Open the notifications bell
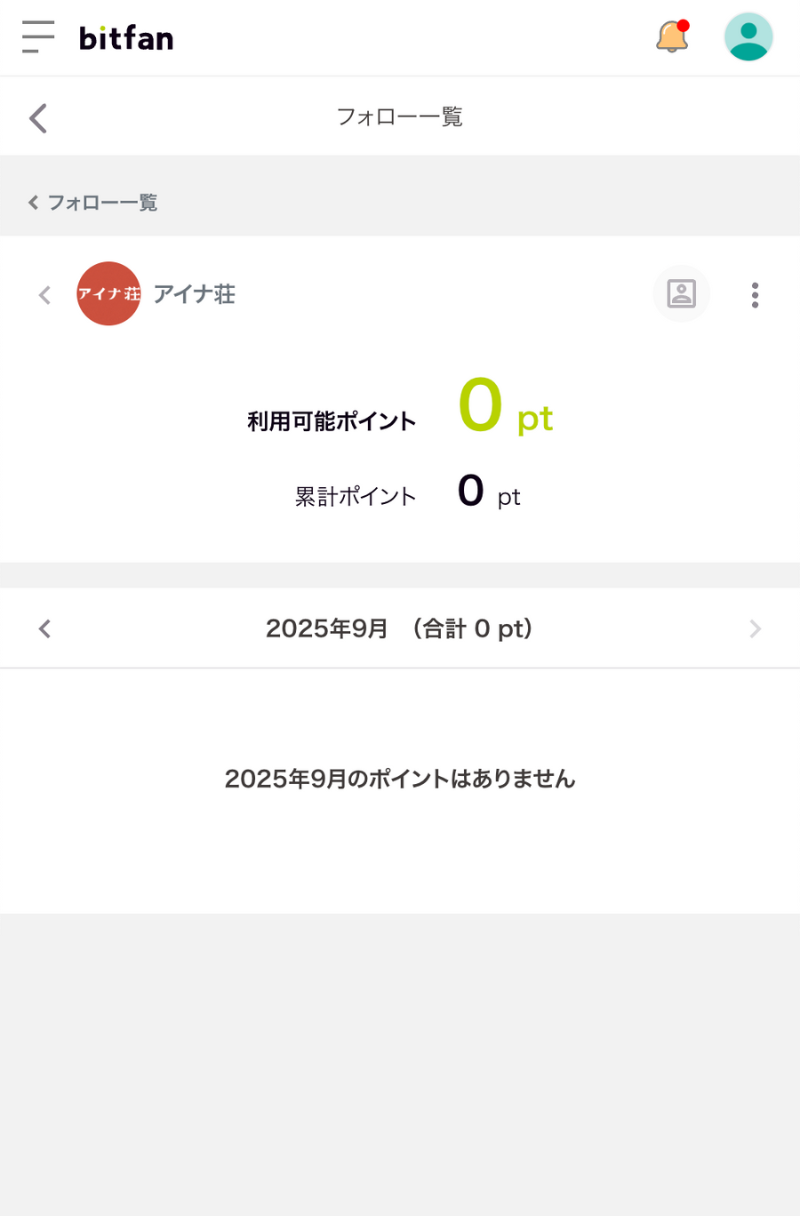 pyautogui.click(x=672, y=37)
